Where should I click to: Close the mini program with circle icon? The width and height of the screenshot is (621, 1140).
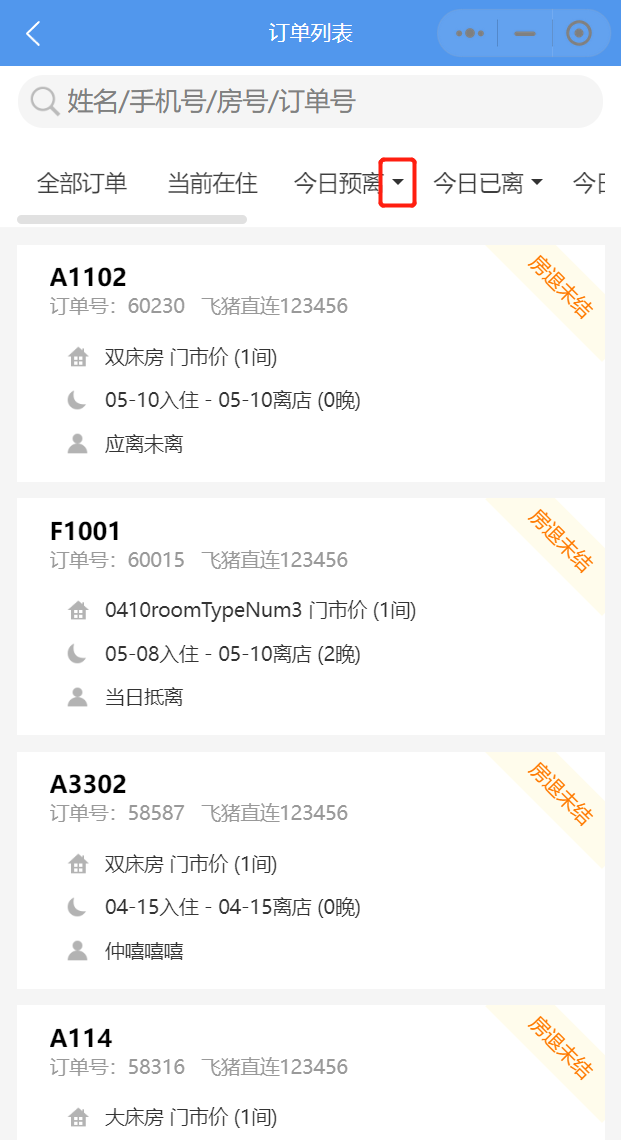coord(579,33)
